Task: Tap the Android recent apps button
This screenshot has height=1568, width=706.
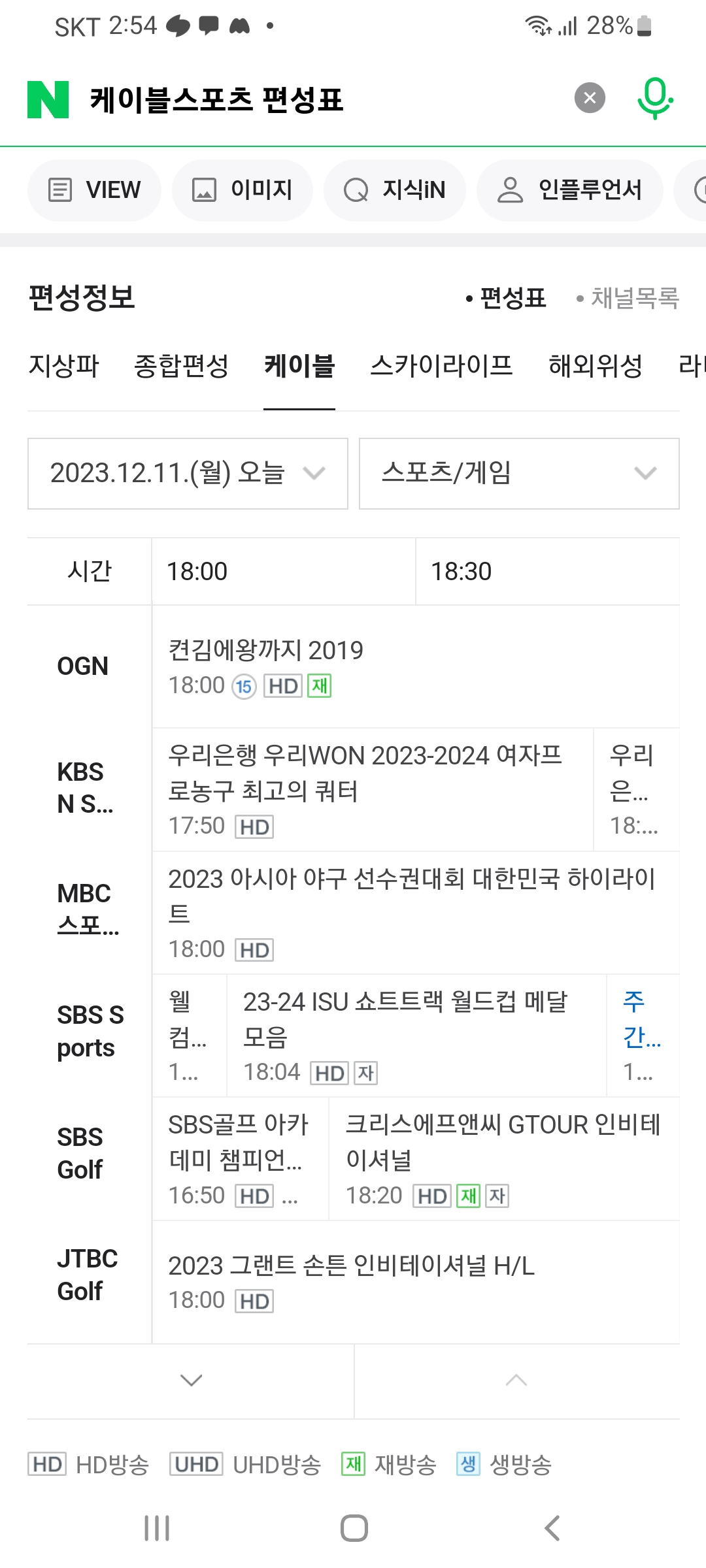Action: (x=156, y=1528)
